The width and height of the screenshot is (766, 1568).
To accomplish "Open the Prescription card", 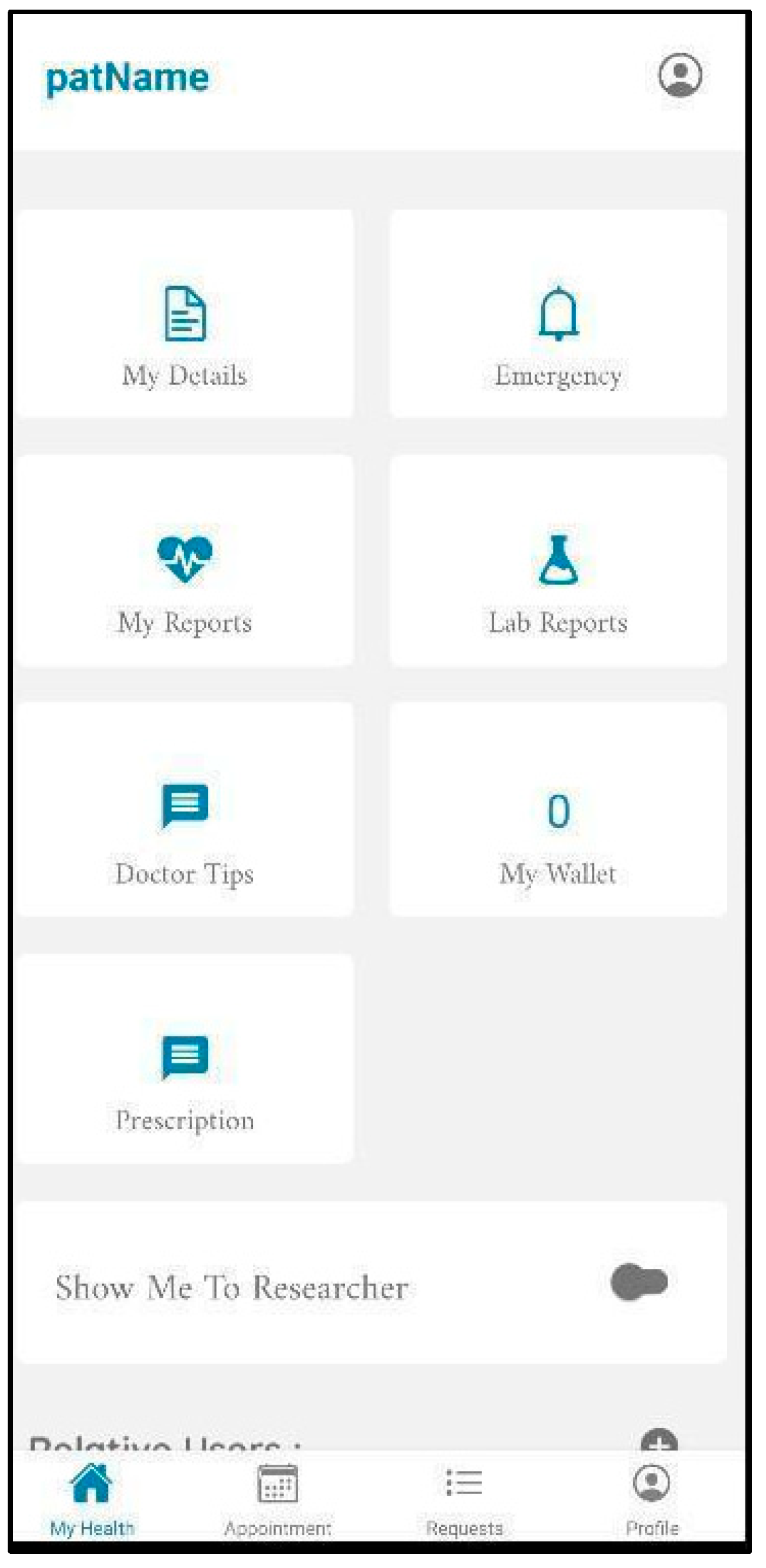I will click(185, 1058).
